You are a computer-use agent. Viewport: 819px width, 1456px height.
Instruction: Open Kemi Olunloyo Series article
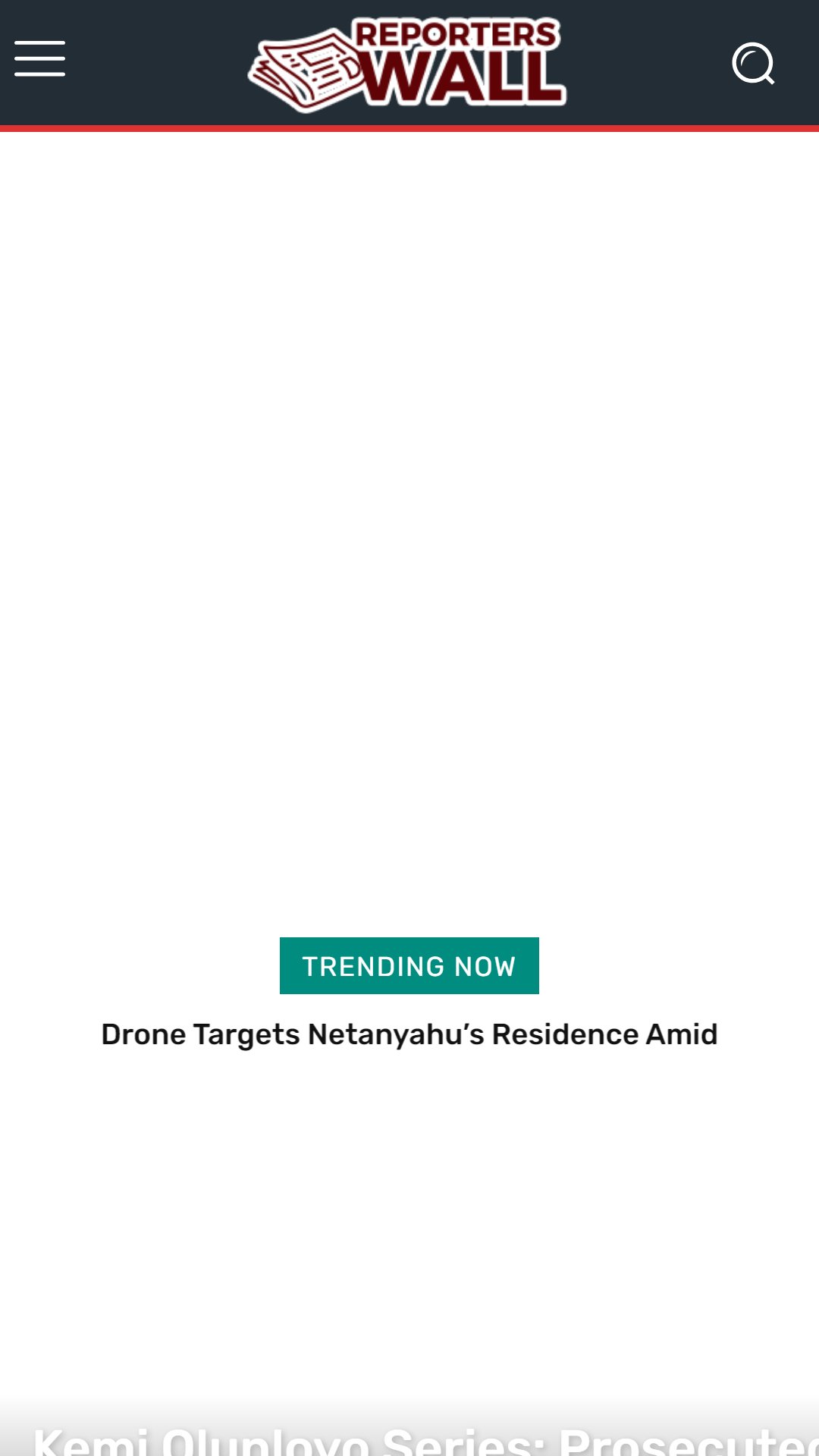(425, 1440)
